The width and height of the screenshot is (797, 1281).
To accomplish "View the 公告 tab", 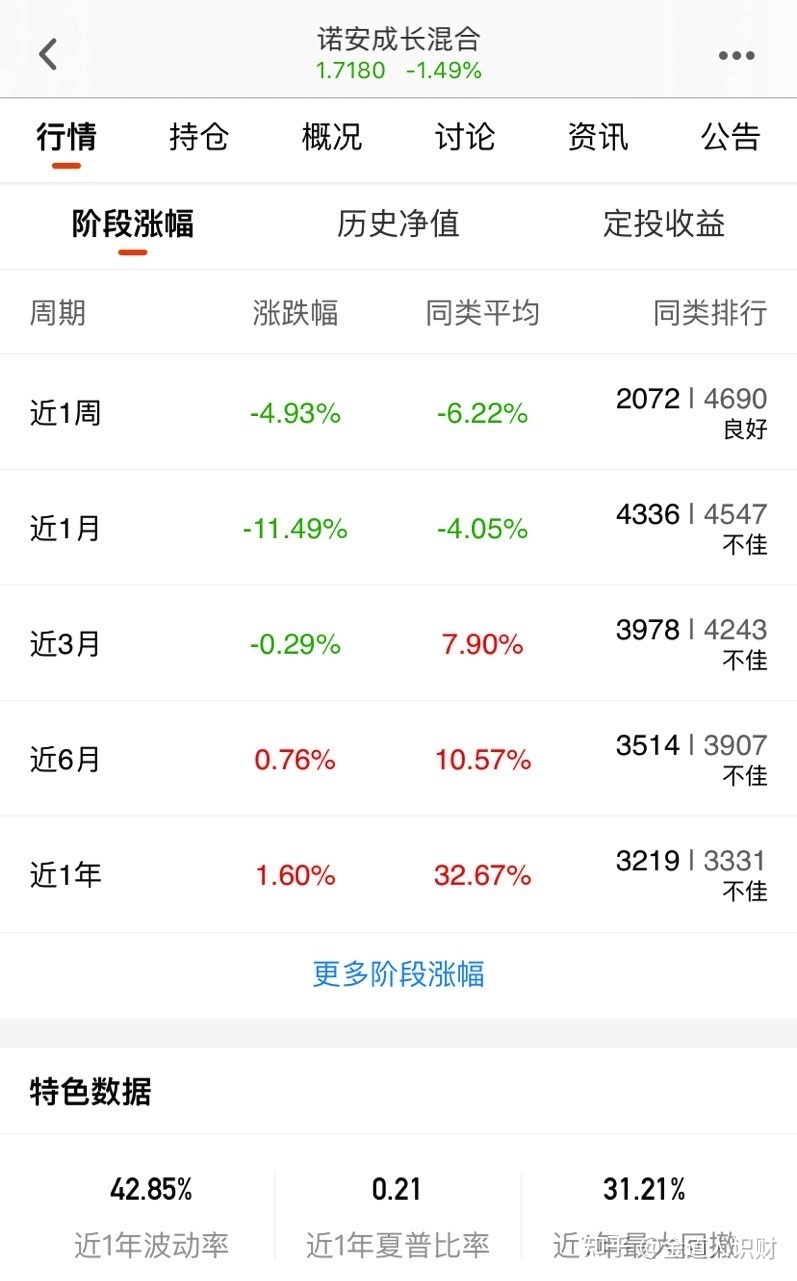I will [731, 136].
